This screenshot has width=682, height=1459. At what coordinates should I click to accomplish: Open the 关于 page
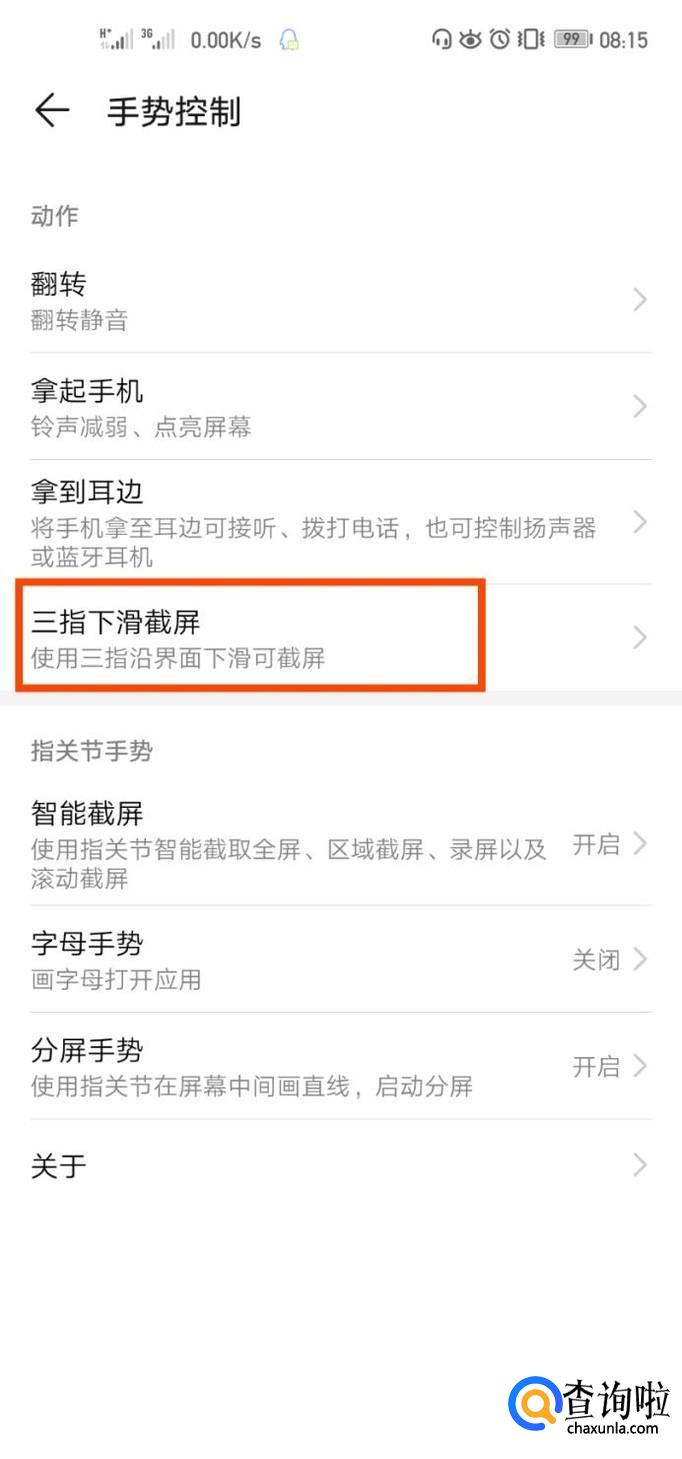click(340, 1165)
